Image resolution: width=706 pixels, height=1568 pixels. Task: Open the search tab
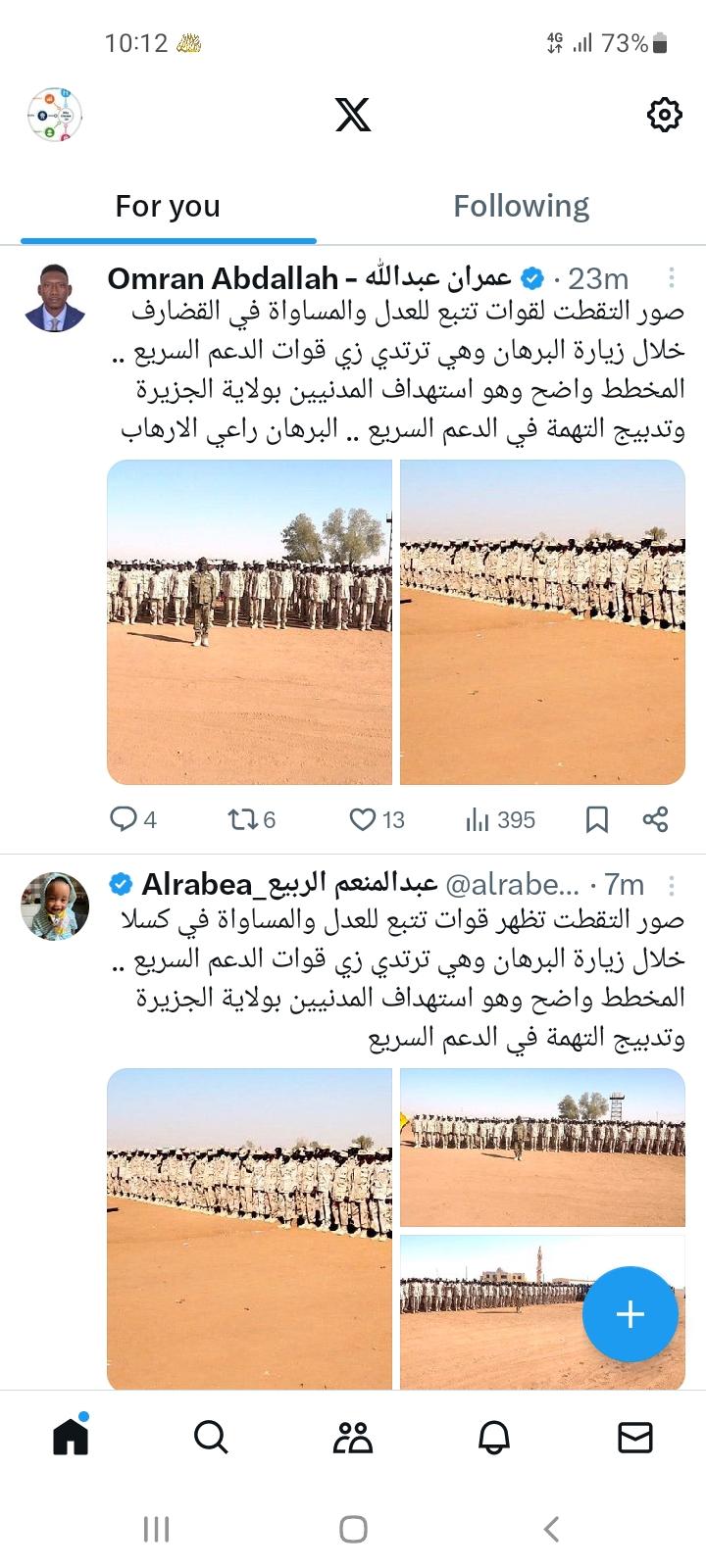tap(211, 1438)
